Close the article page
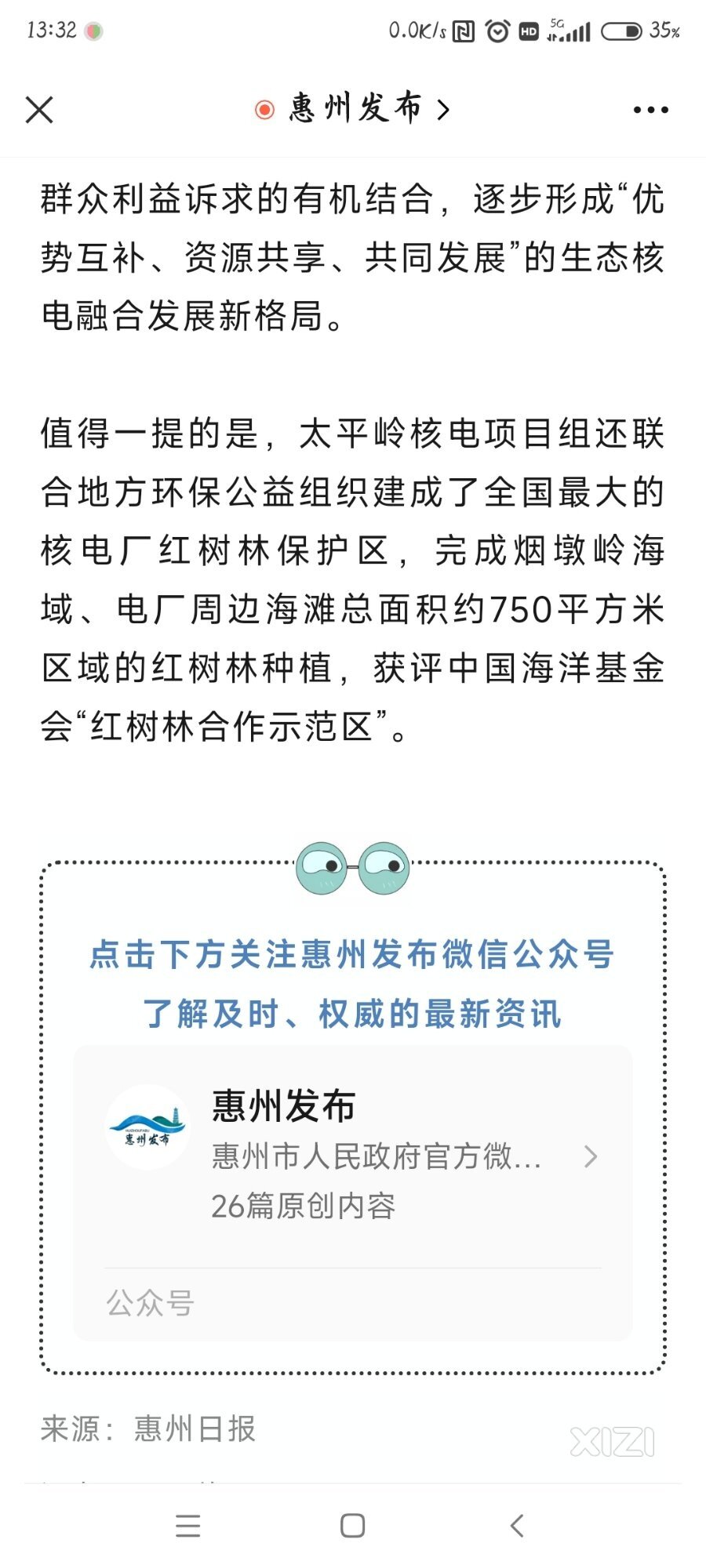706x1568 pixels. pyautogui.click(x=39, y=110)
